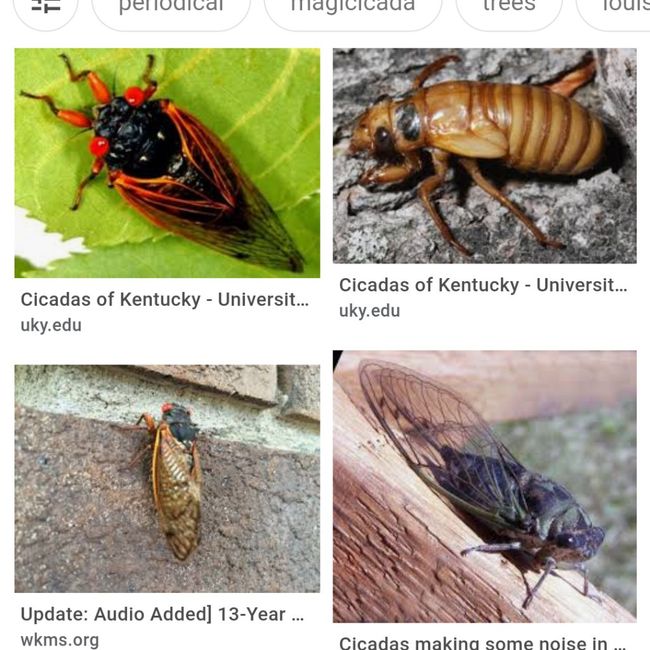Open the Cicadas making some noise image
The image size is (650, 650).
pyautogui.click(x=484, y=486)
